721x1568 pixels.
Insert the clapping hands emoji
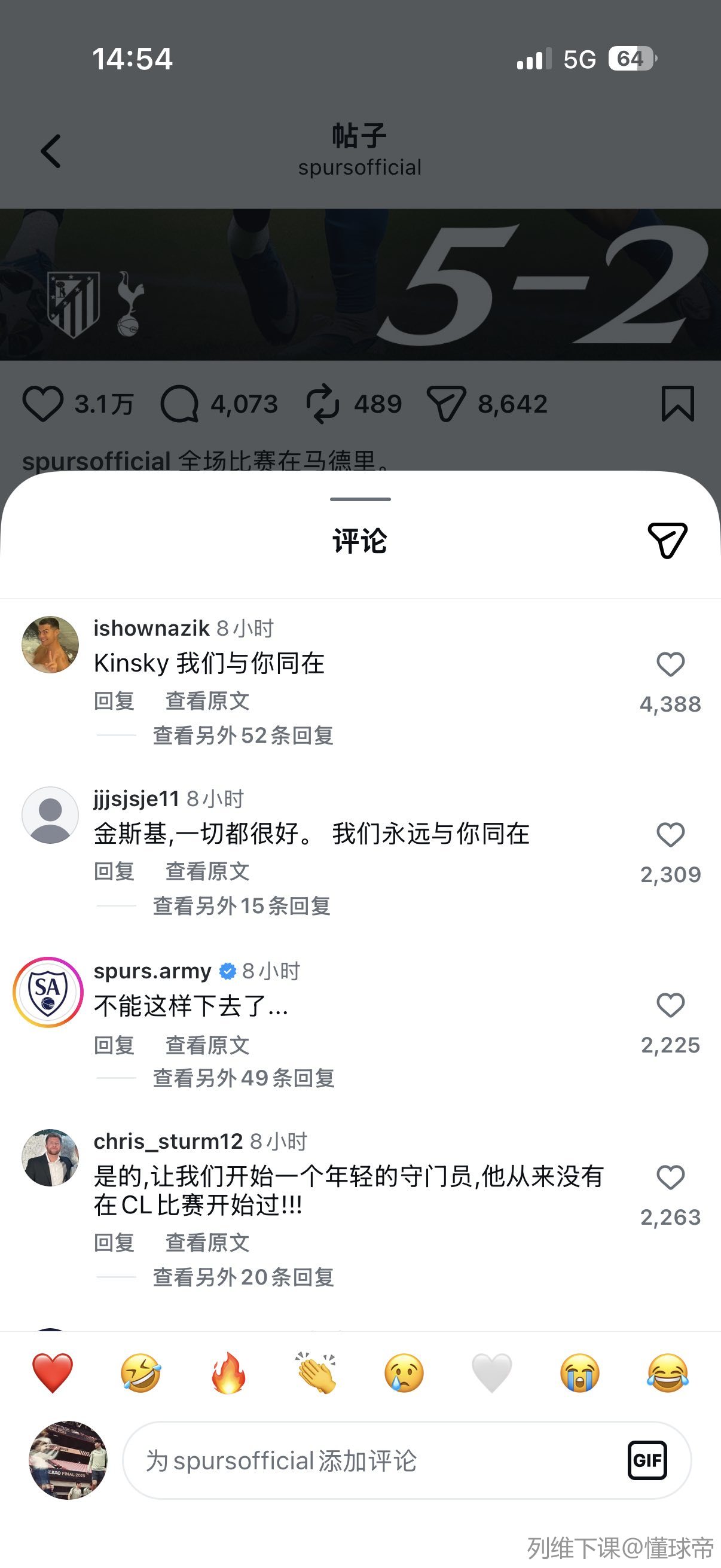tap(316, 1373)
